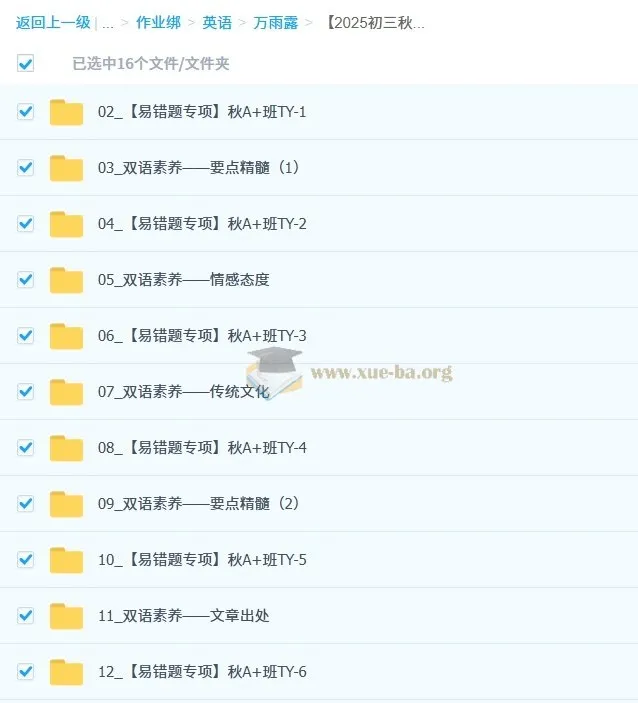Expand the collapsed breadcrumb ellipsis
Viewport: 638px width, 703px height.
tap(108, 23)
